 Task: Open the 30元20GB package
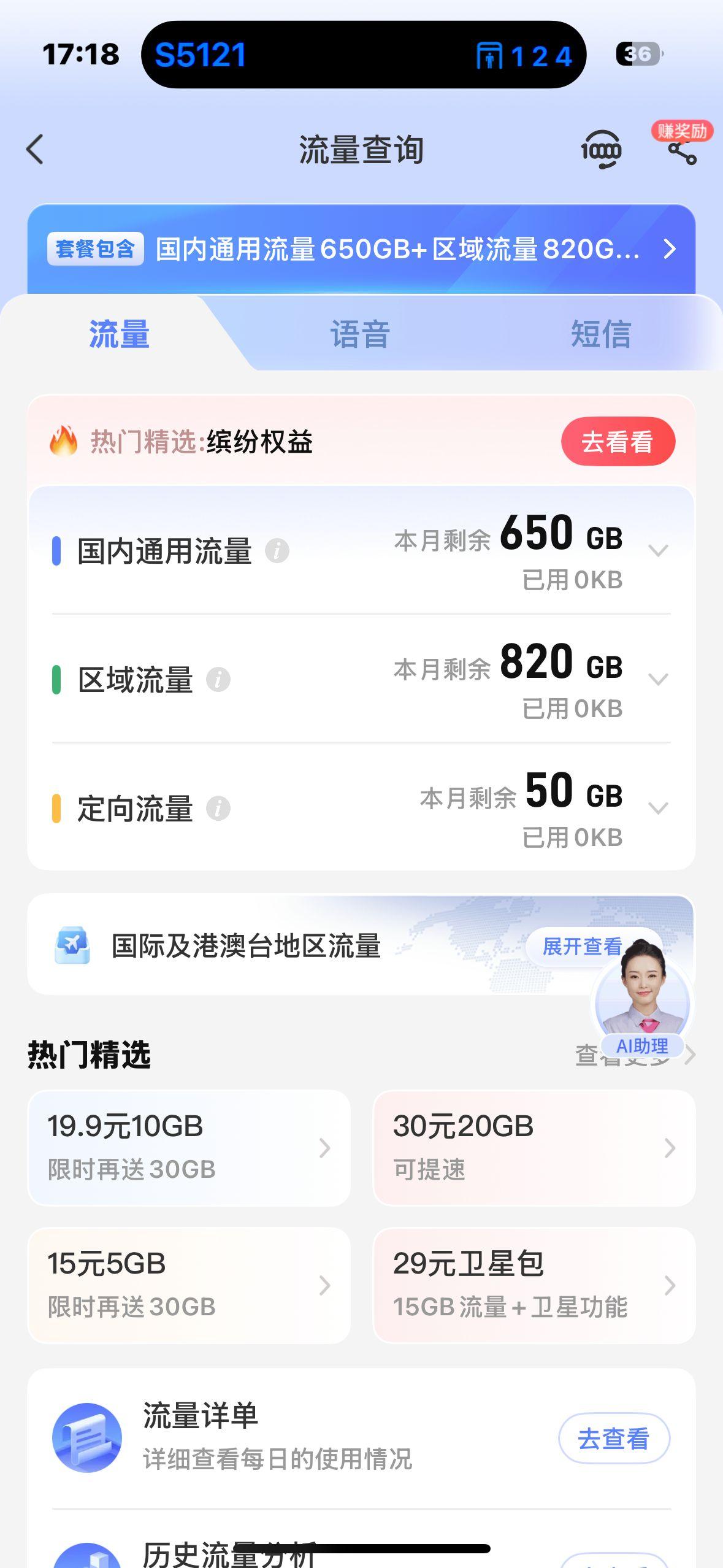pyautogui.click(x=534, y=1147)
